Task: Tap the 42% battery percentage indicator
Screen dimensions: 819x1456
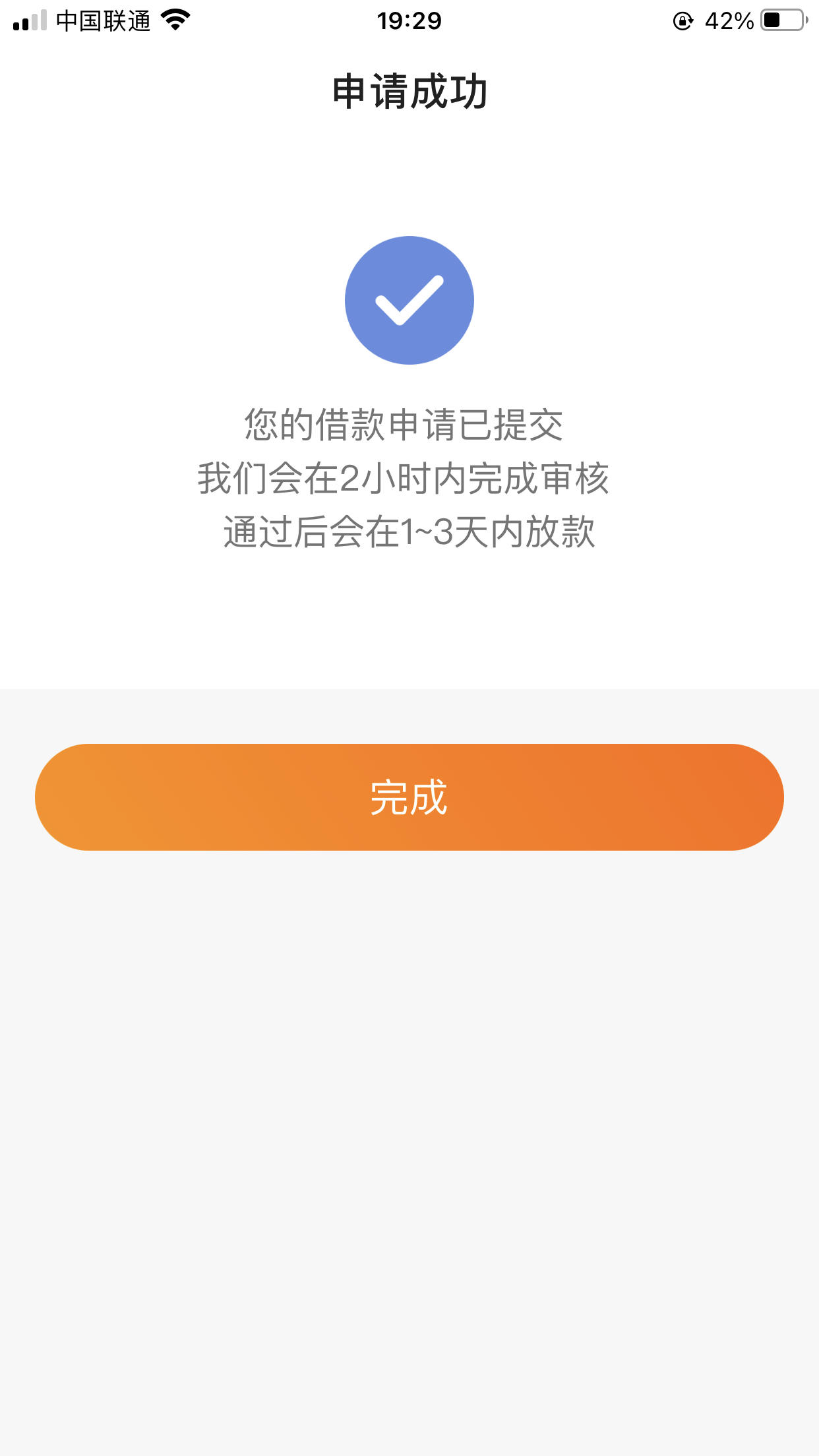Action: (729, 21)
